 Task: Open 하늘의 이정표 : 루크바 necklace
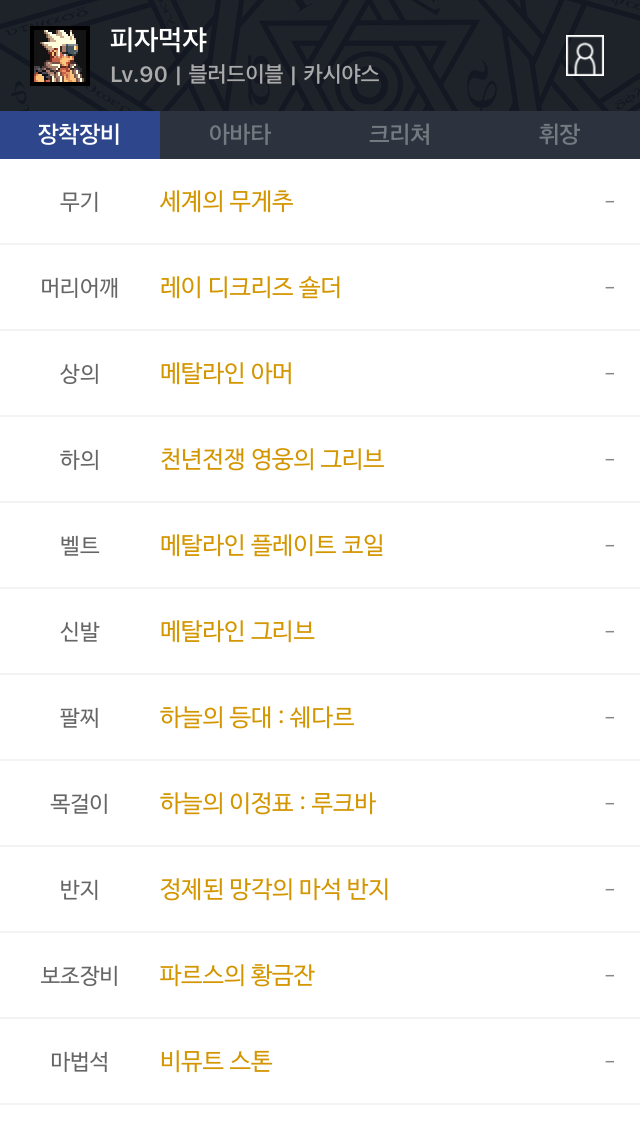267,803
